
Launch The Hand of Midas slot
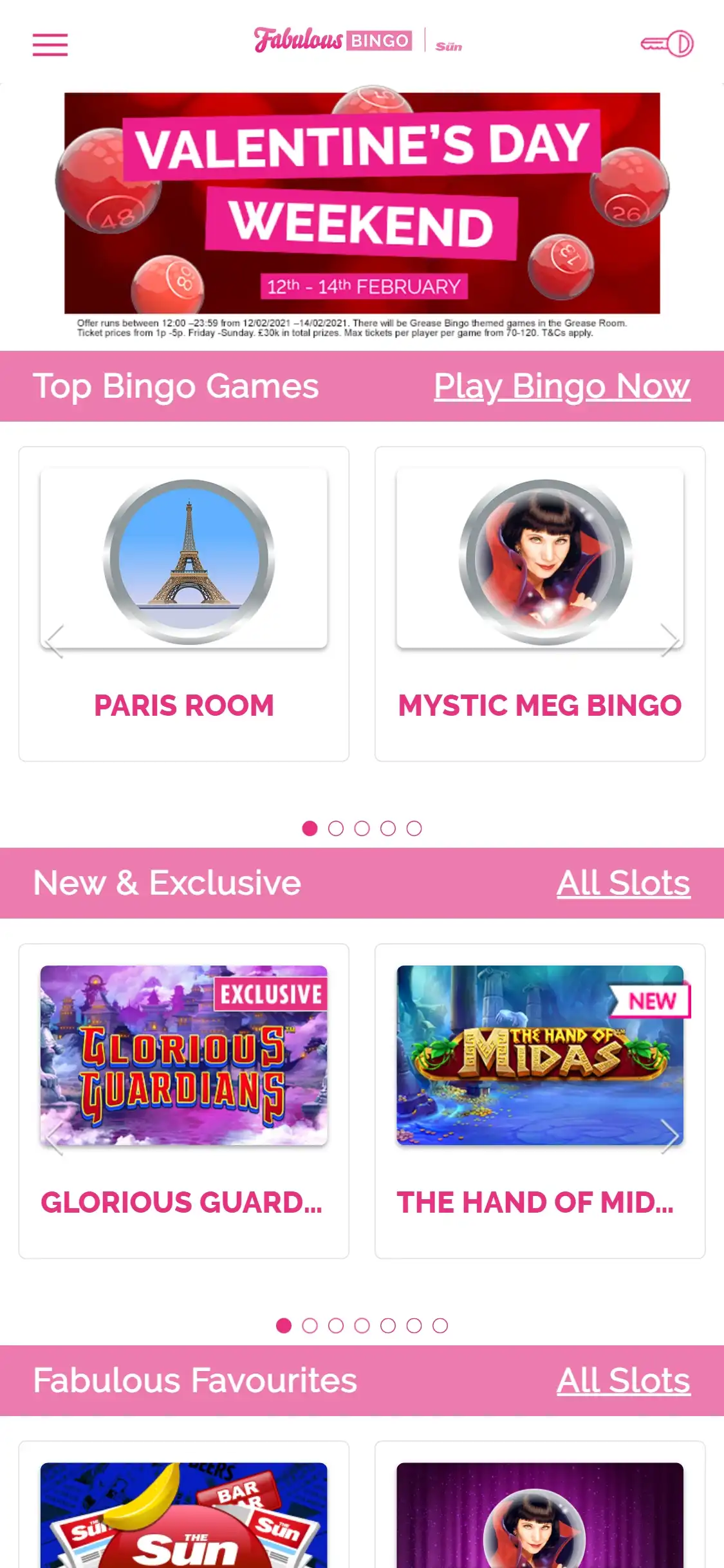pyautogui.click(x=539, y=1100)
